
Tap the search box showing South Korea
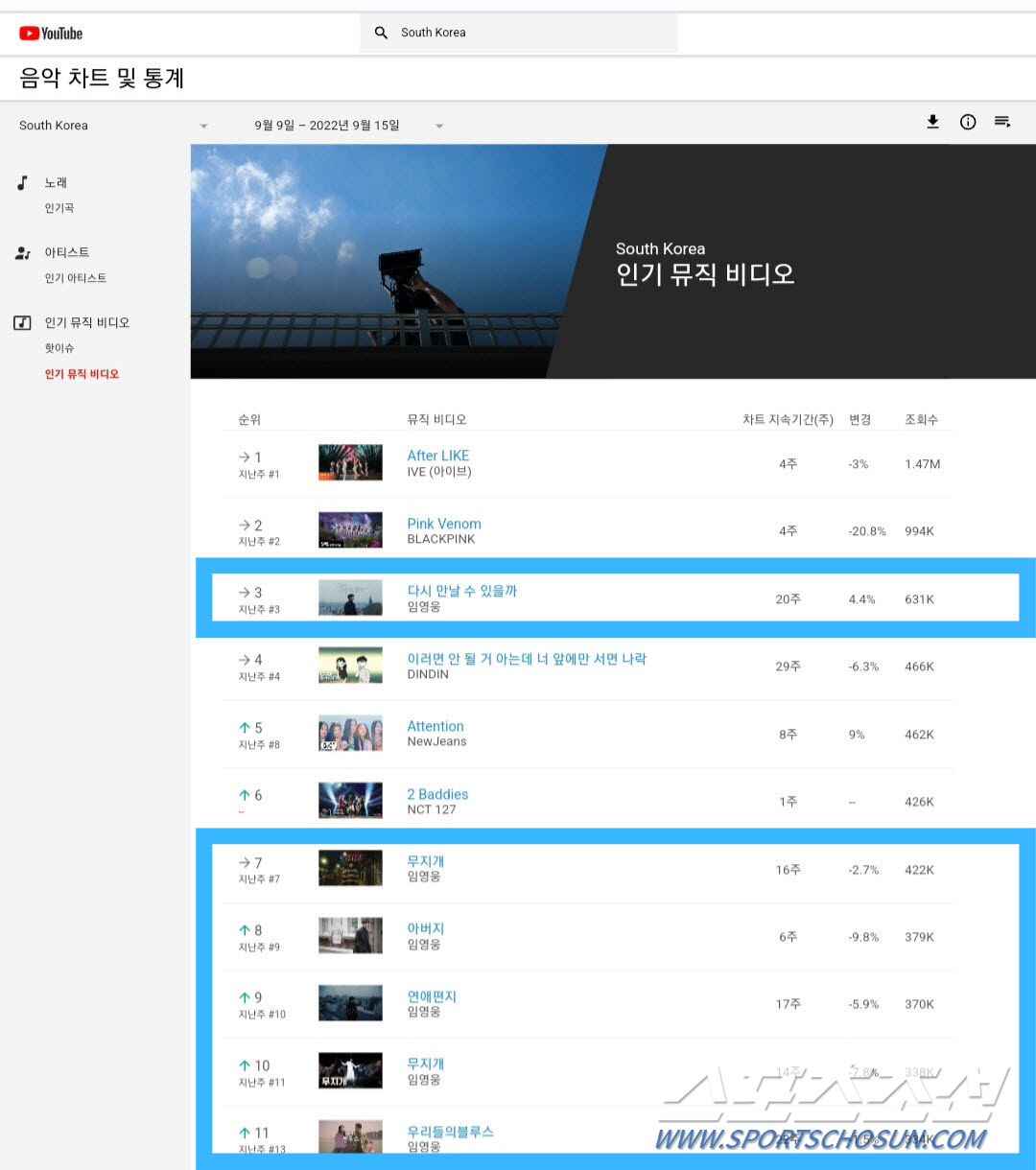518,33
